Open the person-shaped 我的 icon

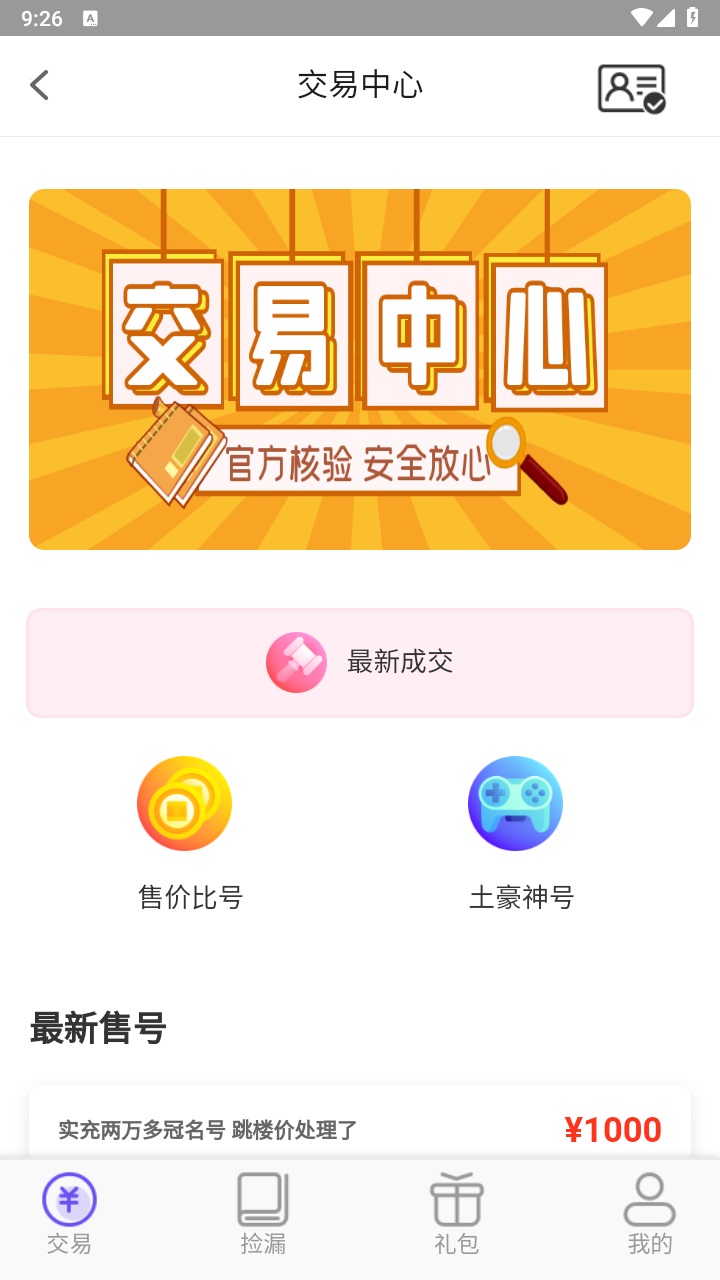click(650, 1200)
